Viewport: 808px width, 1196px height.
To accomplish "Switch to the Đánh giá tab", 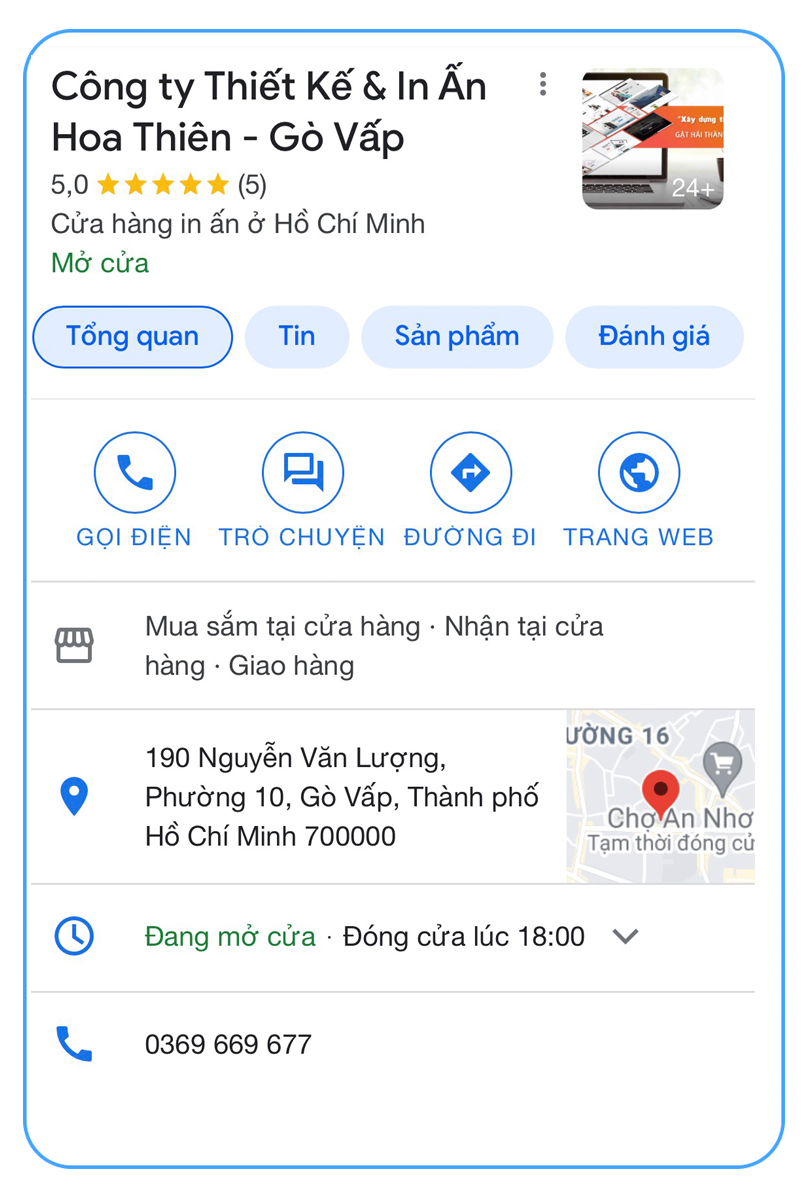I will [654, 337].
